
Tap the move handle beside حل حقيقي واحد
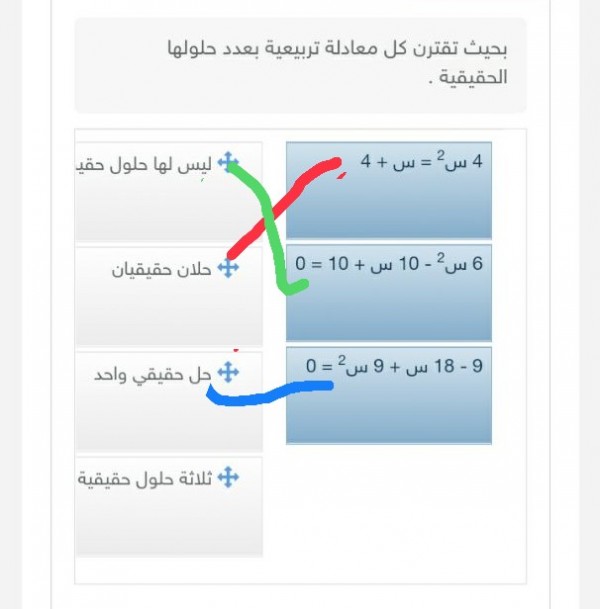coord(228,372)
